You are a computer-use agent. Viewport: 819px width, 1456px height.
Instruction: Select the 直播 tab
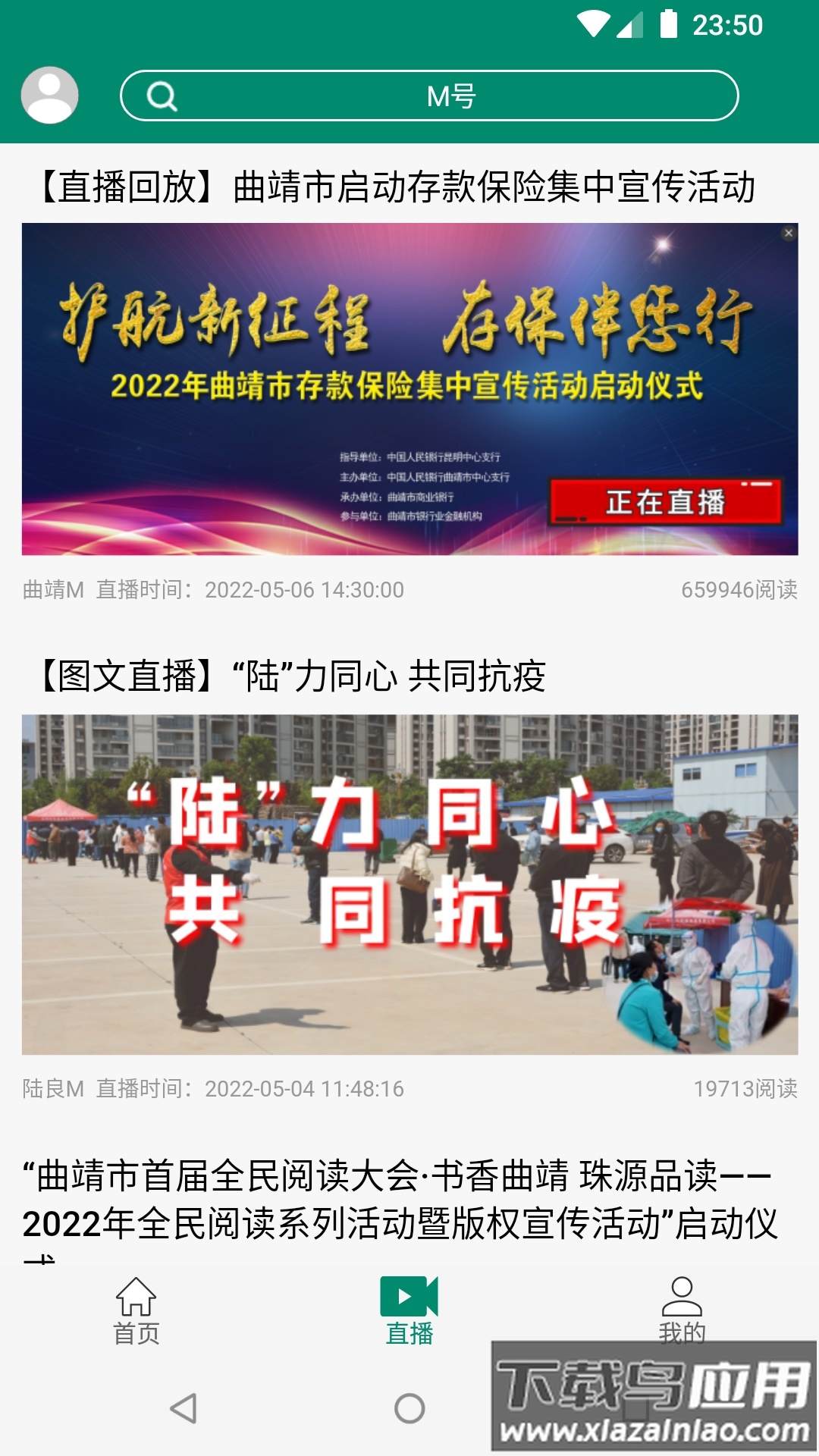(x=409, y=1311)
